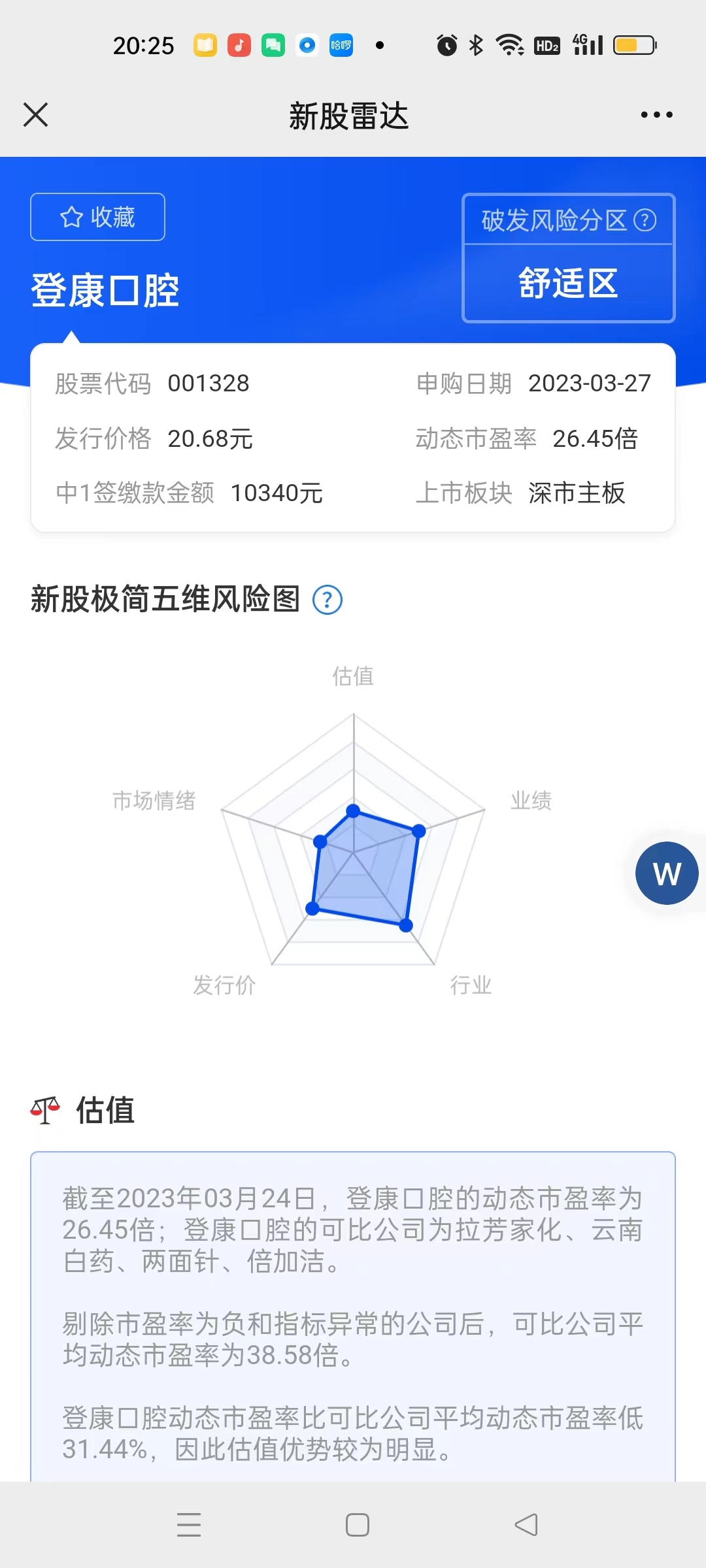
Task: Go to the system home screen
Action: (358, 1525)
